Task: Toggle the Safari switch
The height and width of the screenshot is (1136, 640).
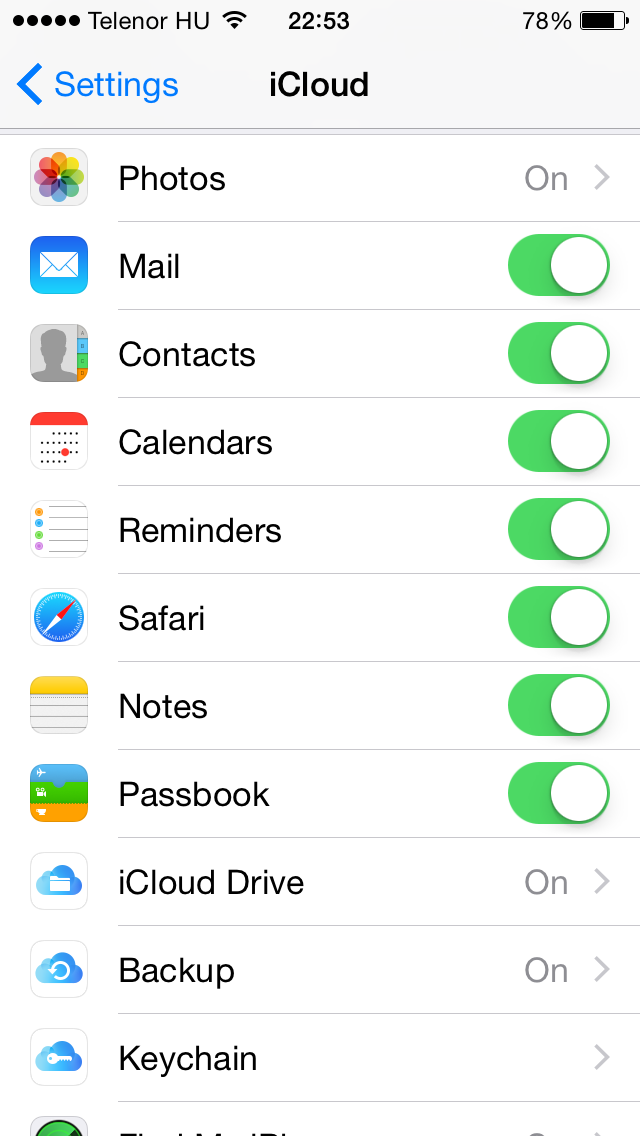Action: [559, 617]
